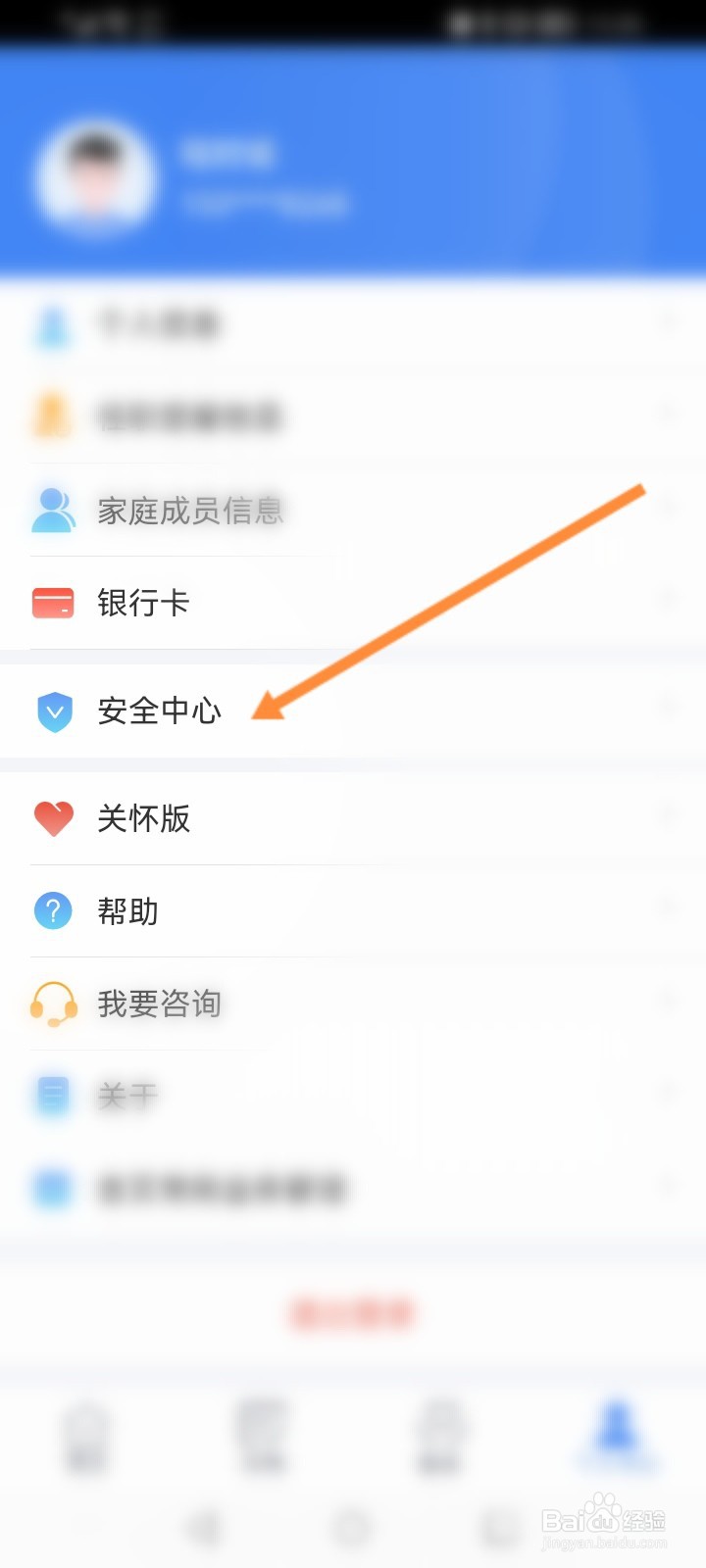Tap the 我要咨询 headset icon
Viewport: 706px width, 1568px height.
coord(54,1004)
